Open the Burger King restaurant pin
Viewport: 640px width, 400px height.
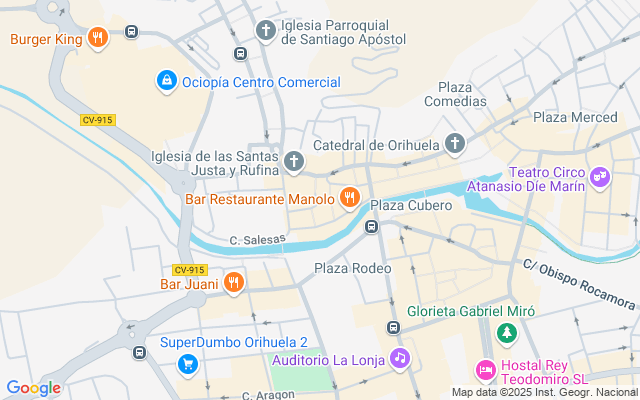coord(97,38)
